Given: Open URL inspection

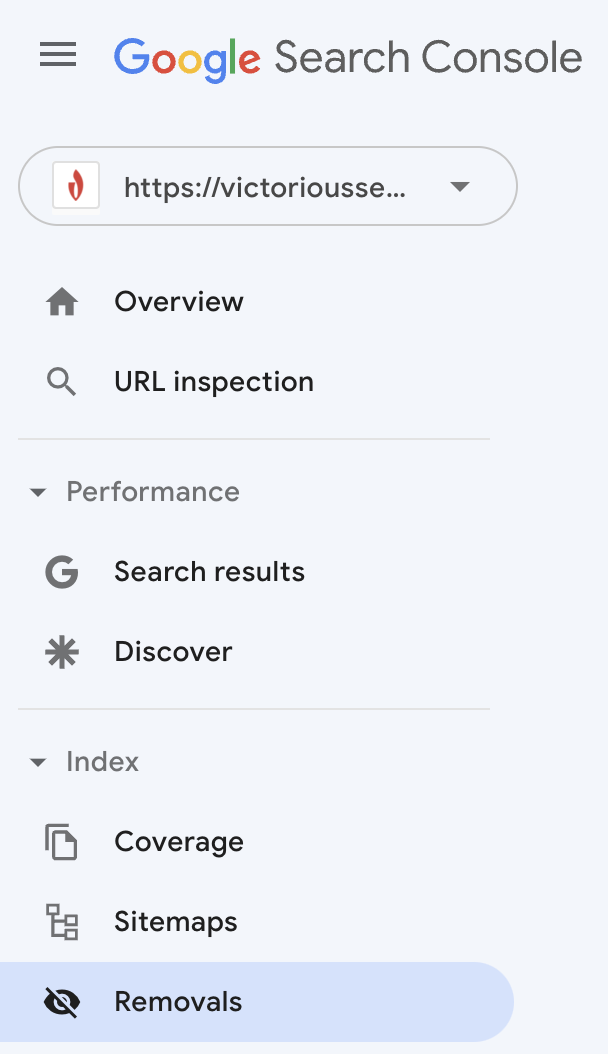Looking at the screenshot, I should (x=213, y=382).
